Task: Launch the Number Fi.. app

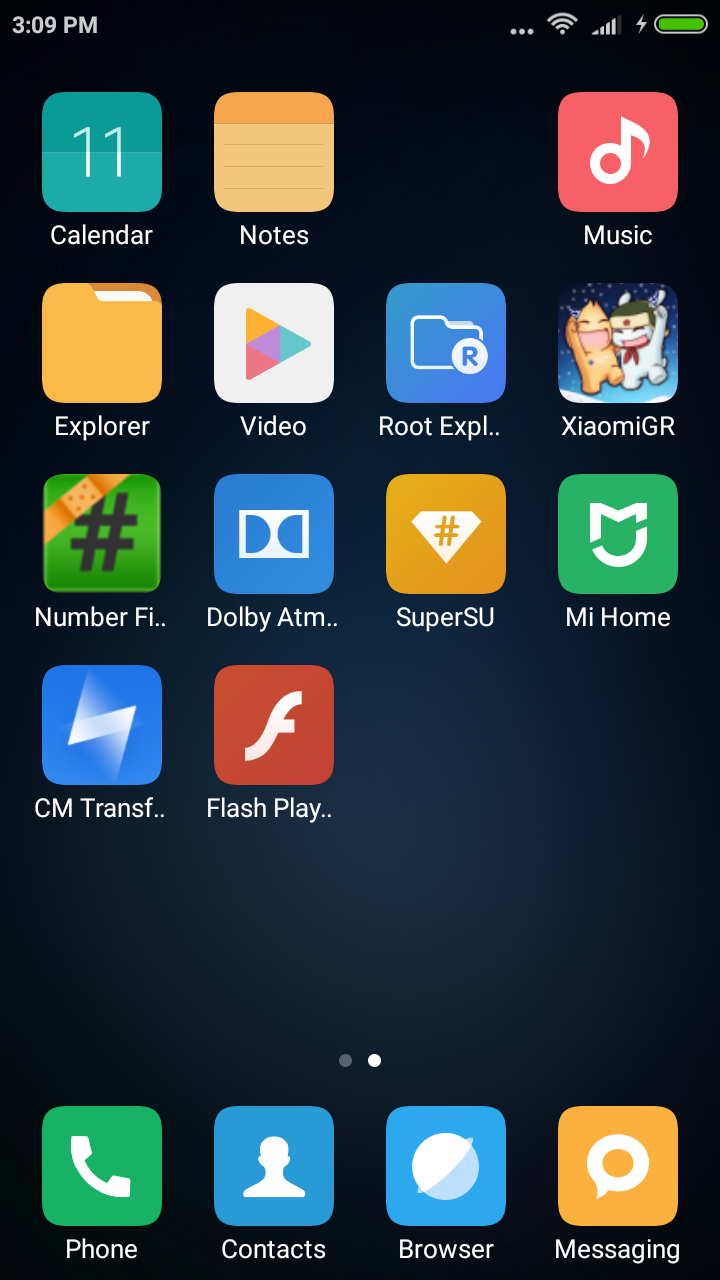Action: [x=102, y=534]
